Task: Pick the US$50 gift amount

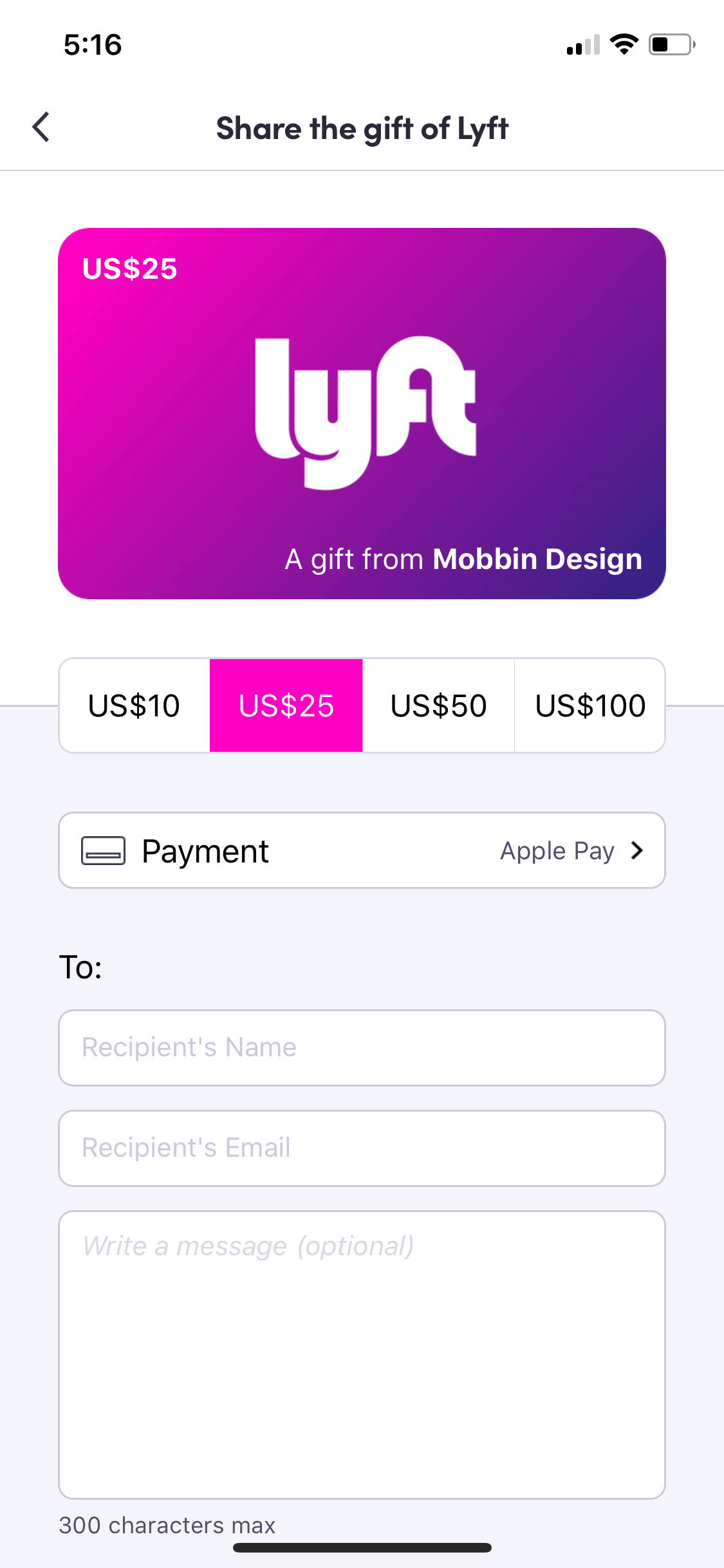Action: (438, 705)
